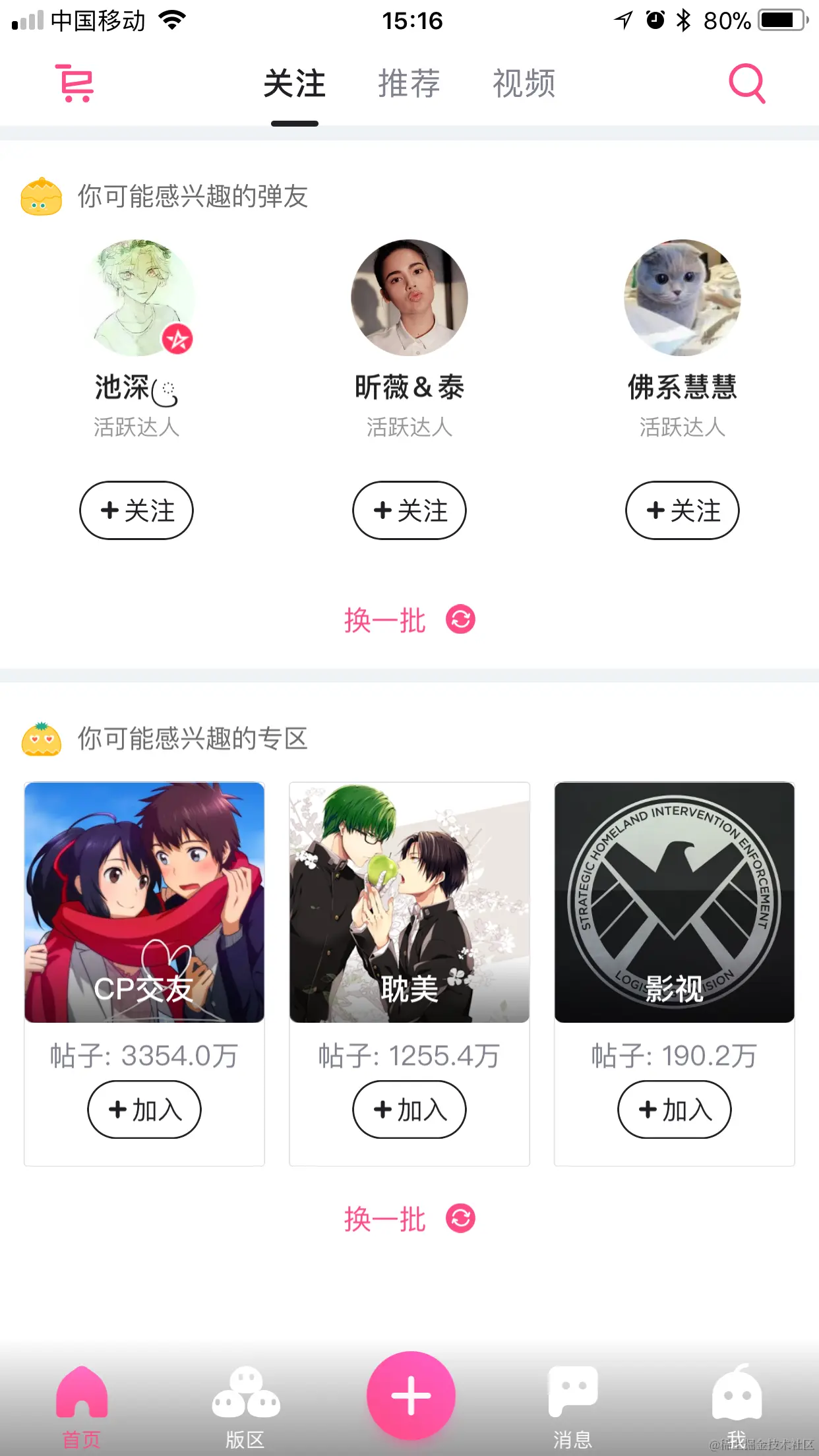
Task: Open 佛系慧慧's profile avatar
Action: point(682,297)
